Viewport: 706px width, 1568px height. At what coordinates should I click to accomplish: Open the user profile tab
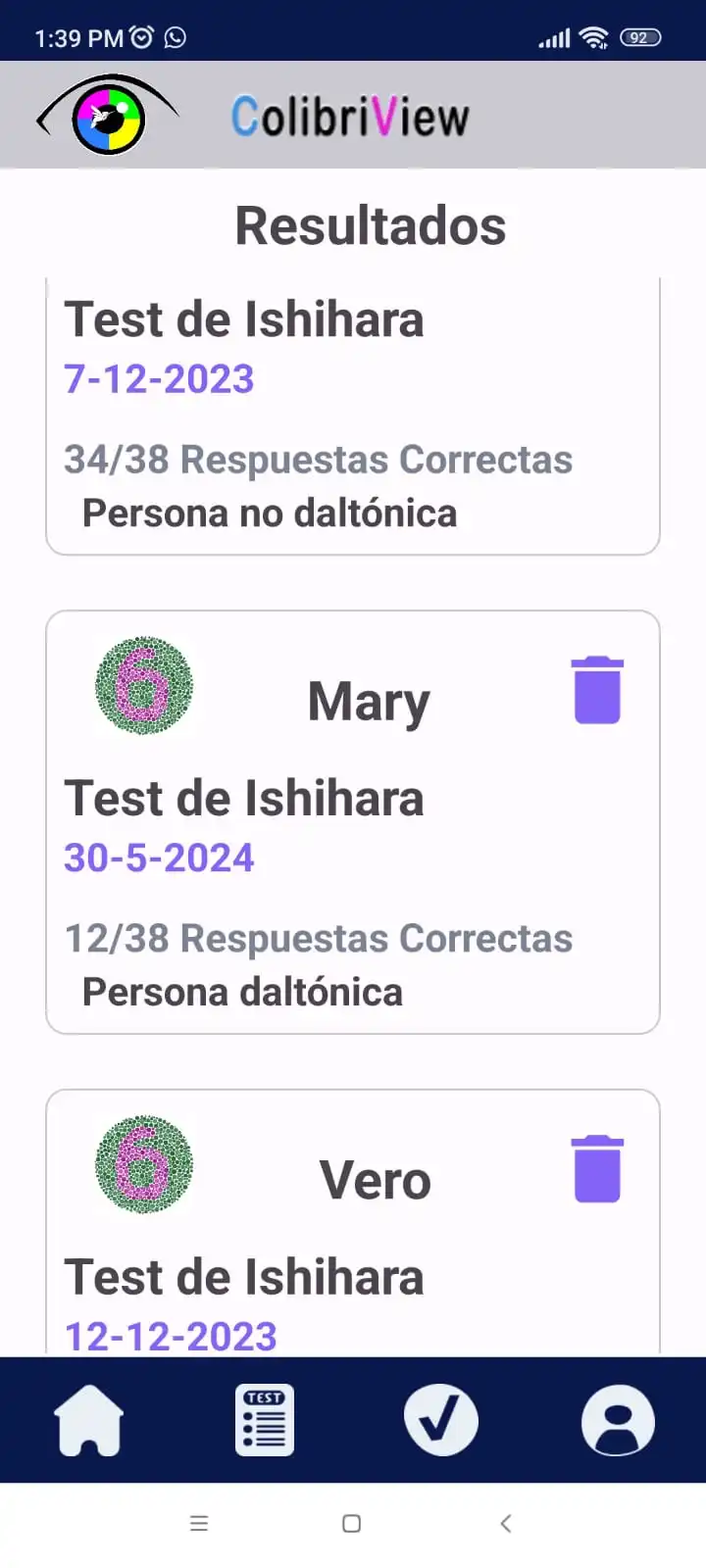coord(618,1420)
